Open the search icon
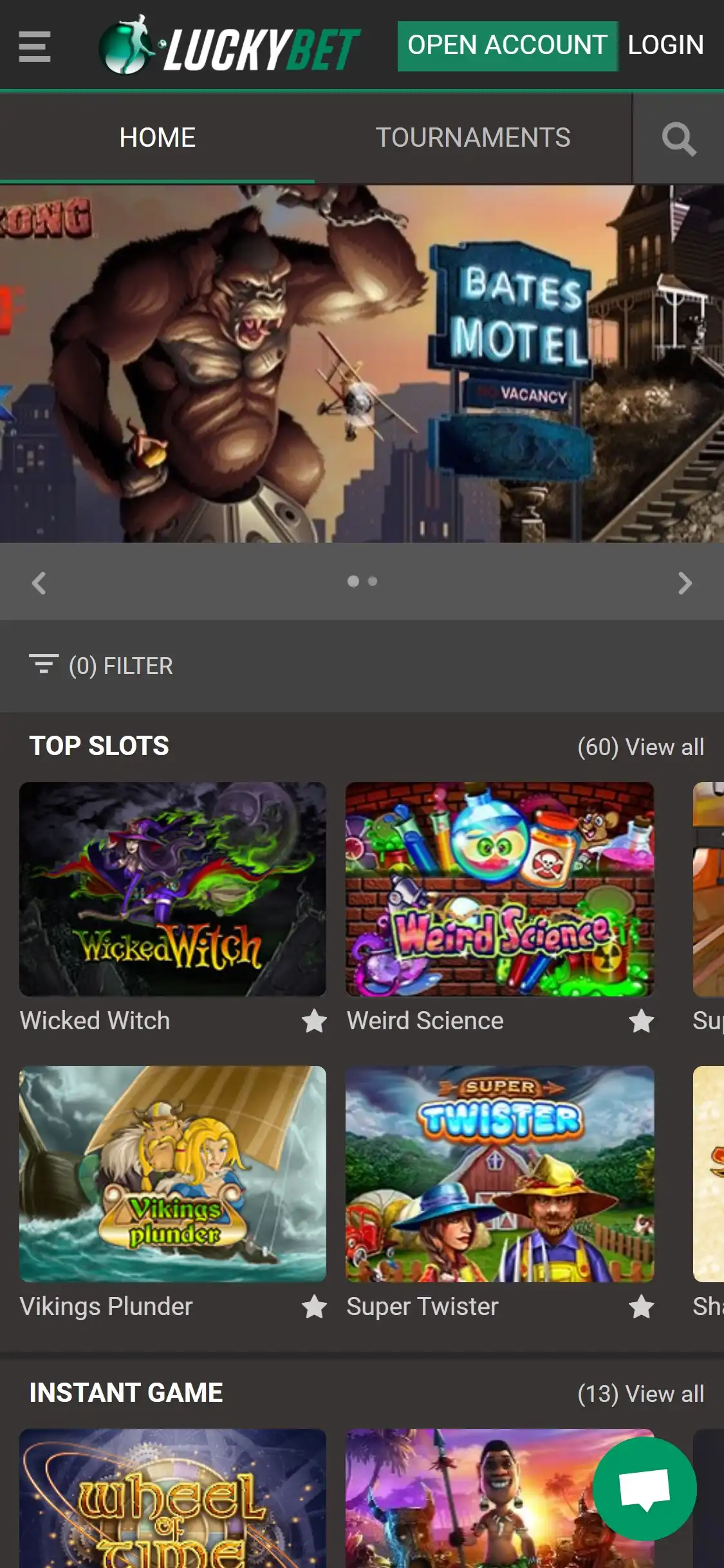Screen dimensions: 724x1568 coord(678,139)
